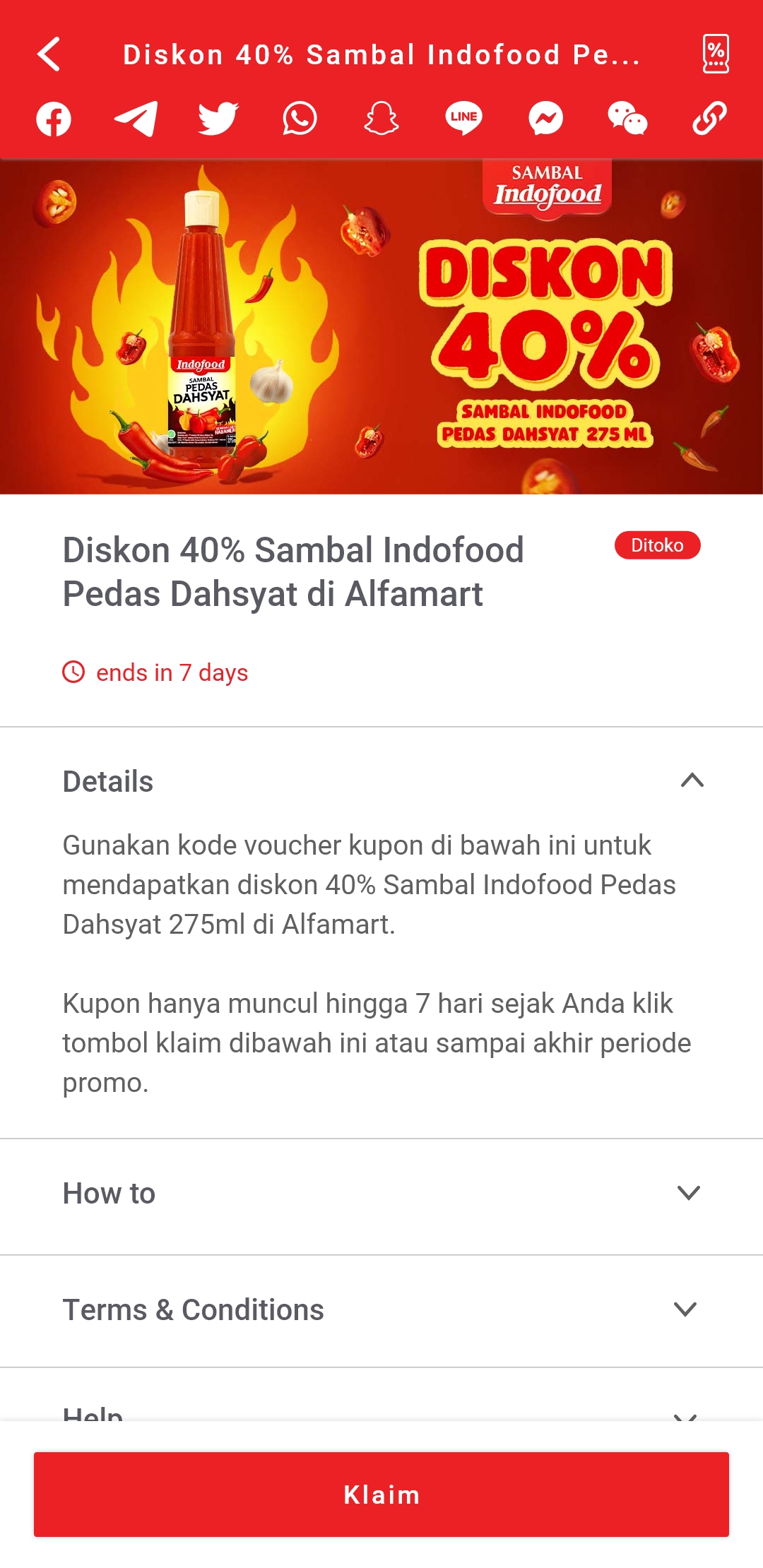The image size is (763, 1568).
Task: Share this promo via WhatsApp
Action: pos(300,119)
